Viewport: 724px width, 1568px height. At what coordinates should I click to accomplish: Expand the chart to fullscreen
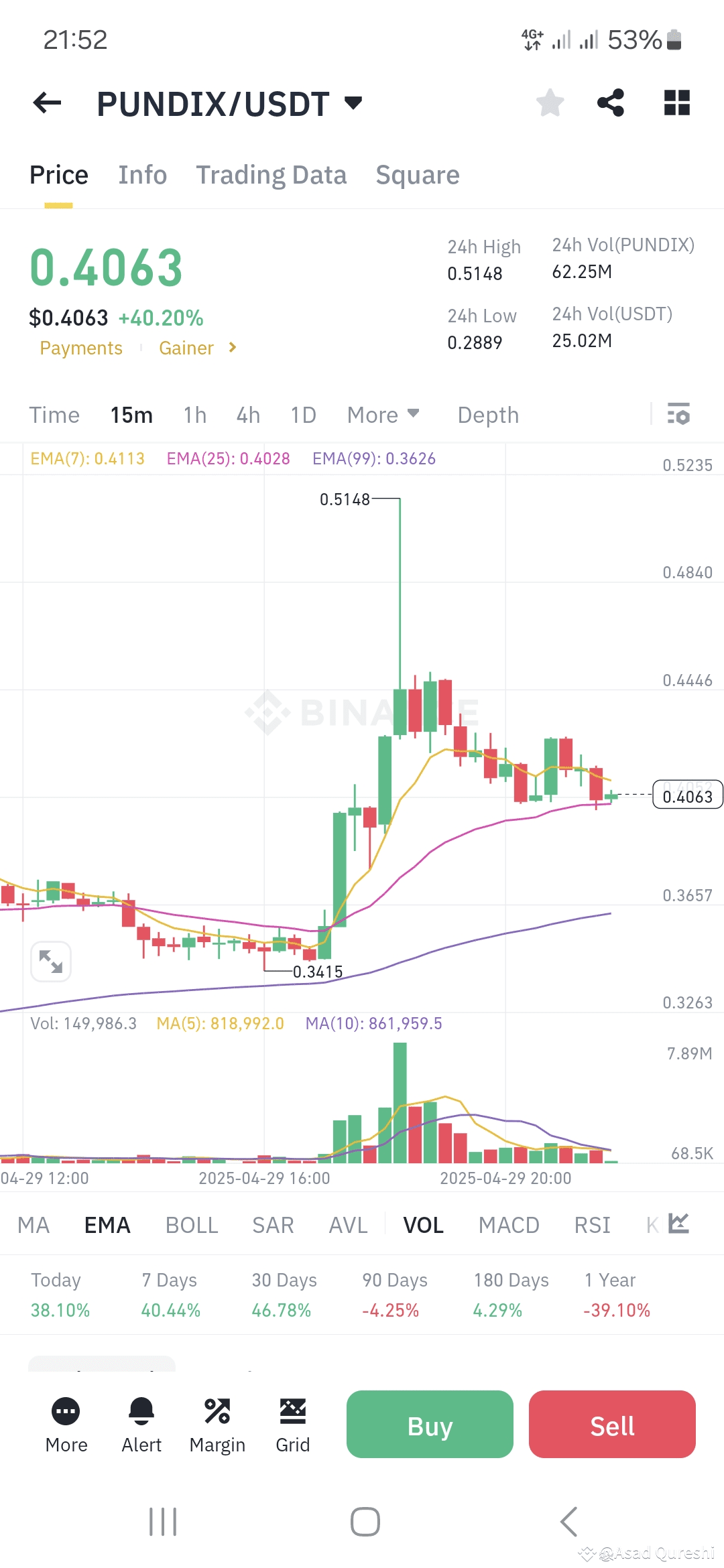[x=51, y=962]
